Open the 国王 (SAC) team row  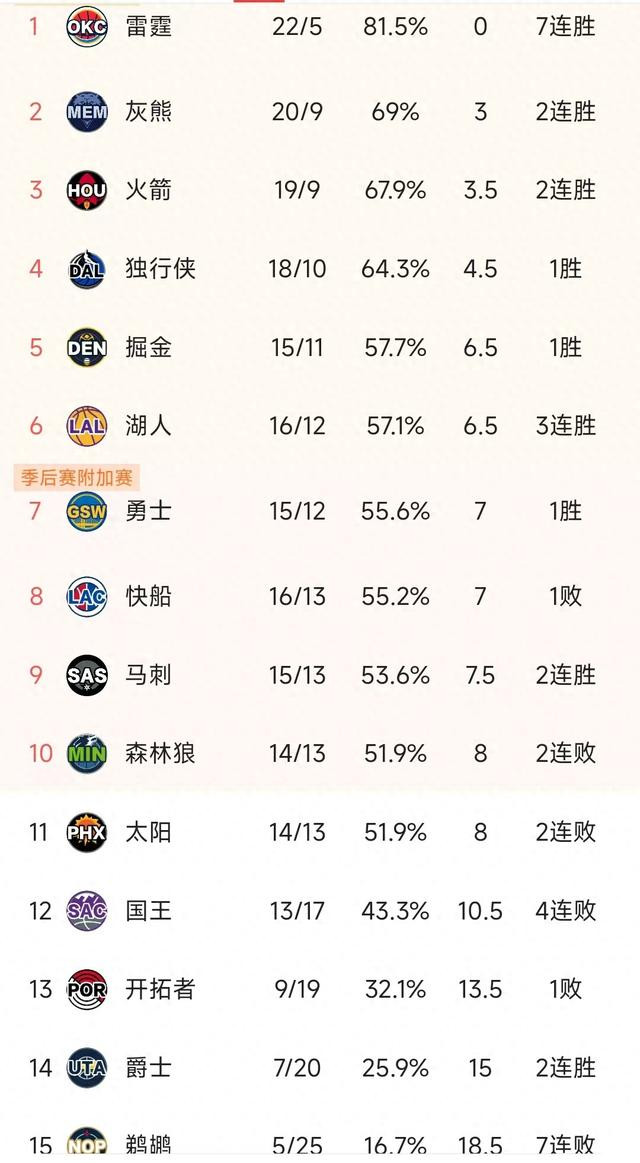click(x=320, y=911)
